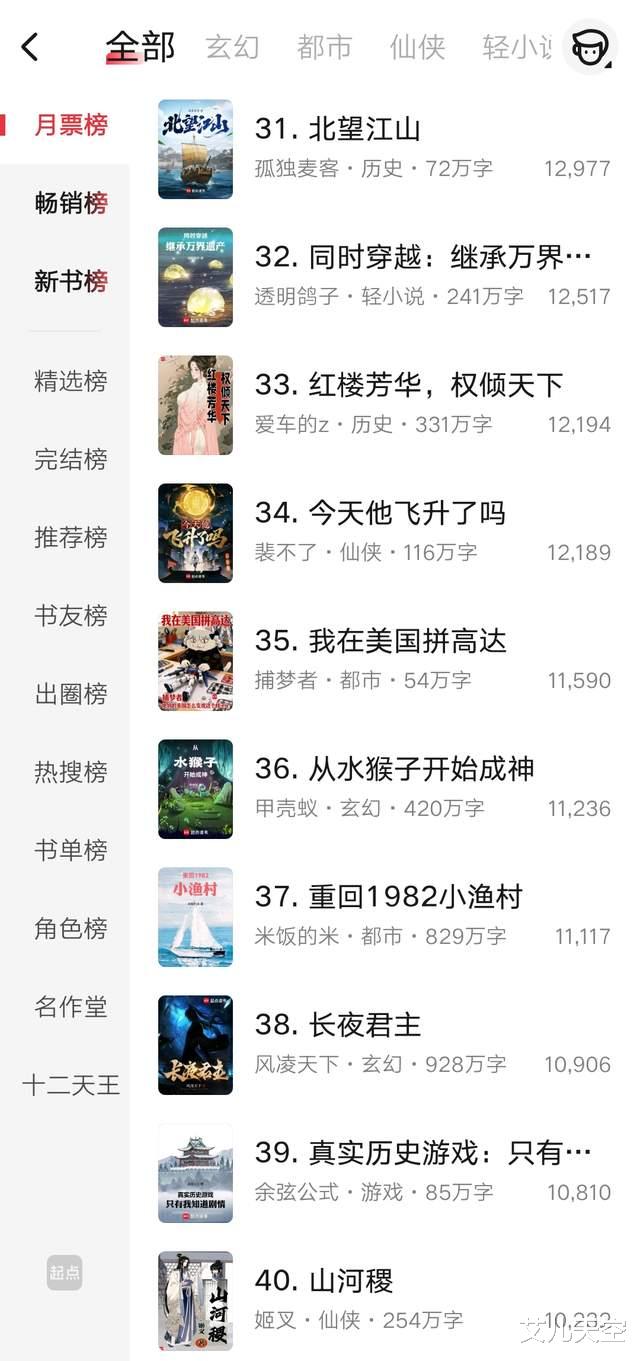Open the 畅销榜 ranking list
The image size is (640, 1361).
pyautogui.click(x=70, y=203)
